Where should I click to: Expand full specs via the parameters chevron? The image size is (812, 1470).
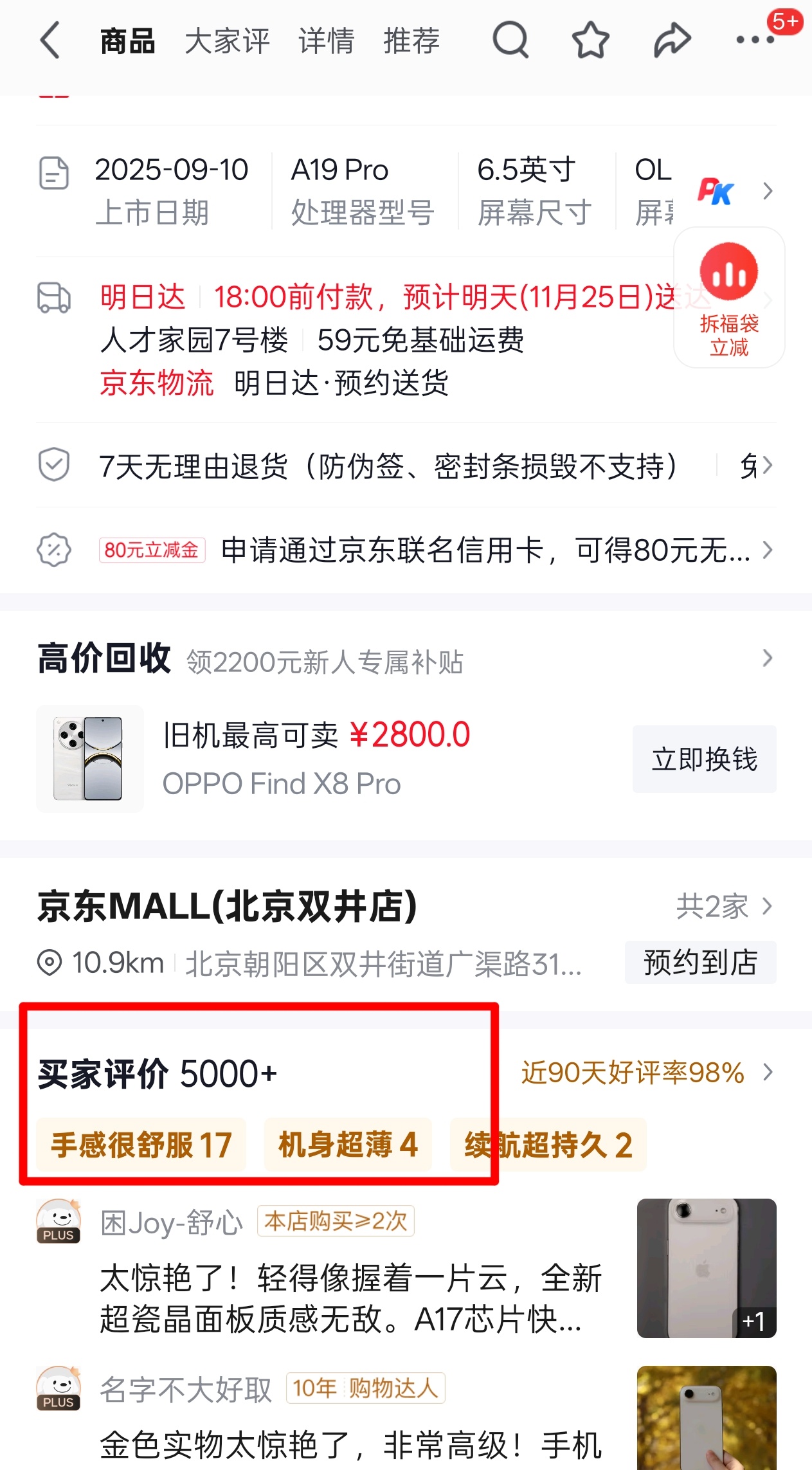tap(768, 191)
